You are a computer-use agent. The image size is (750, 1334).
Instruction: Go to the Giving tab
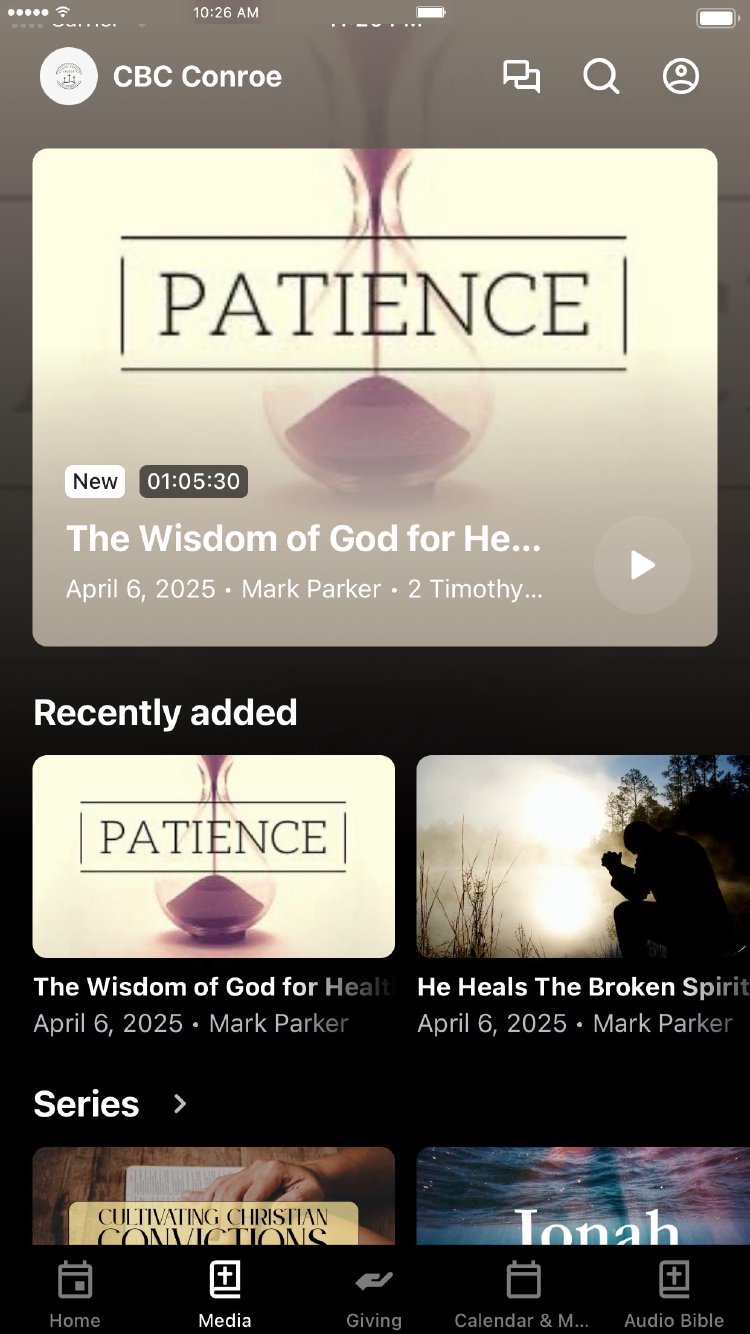click(x=374, y=1294)
